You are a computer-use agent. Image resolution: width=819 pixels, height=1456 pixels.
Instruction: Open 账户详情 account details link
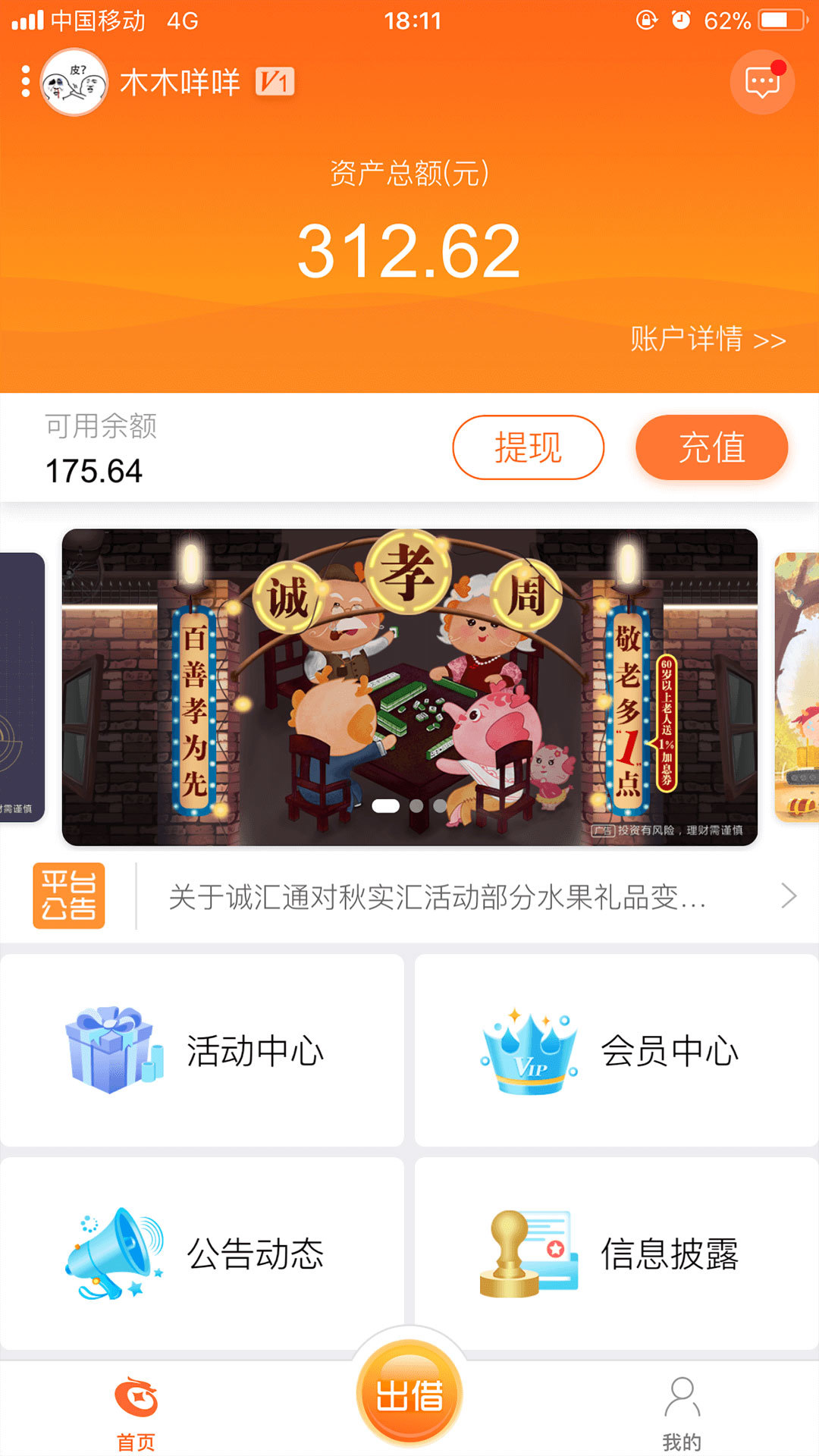point(708,339)
